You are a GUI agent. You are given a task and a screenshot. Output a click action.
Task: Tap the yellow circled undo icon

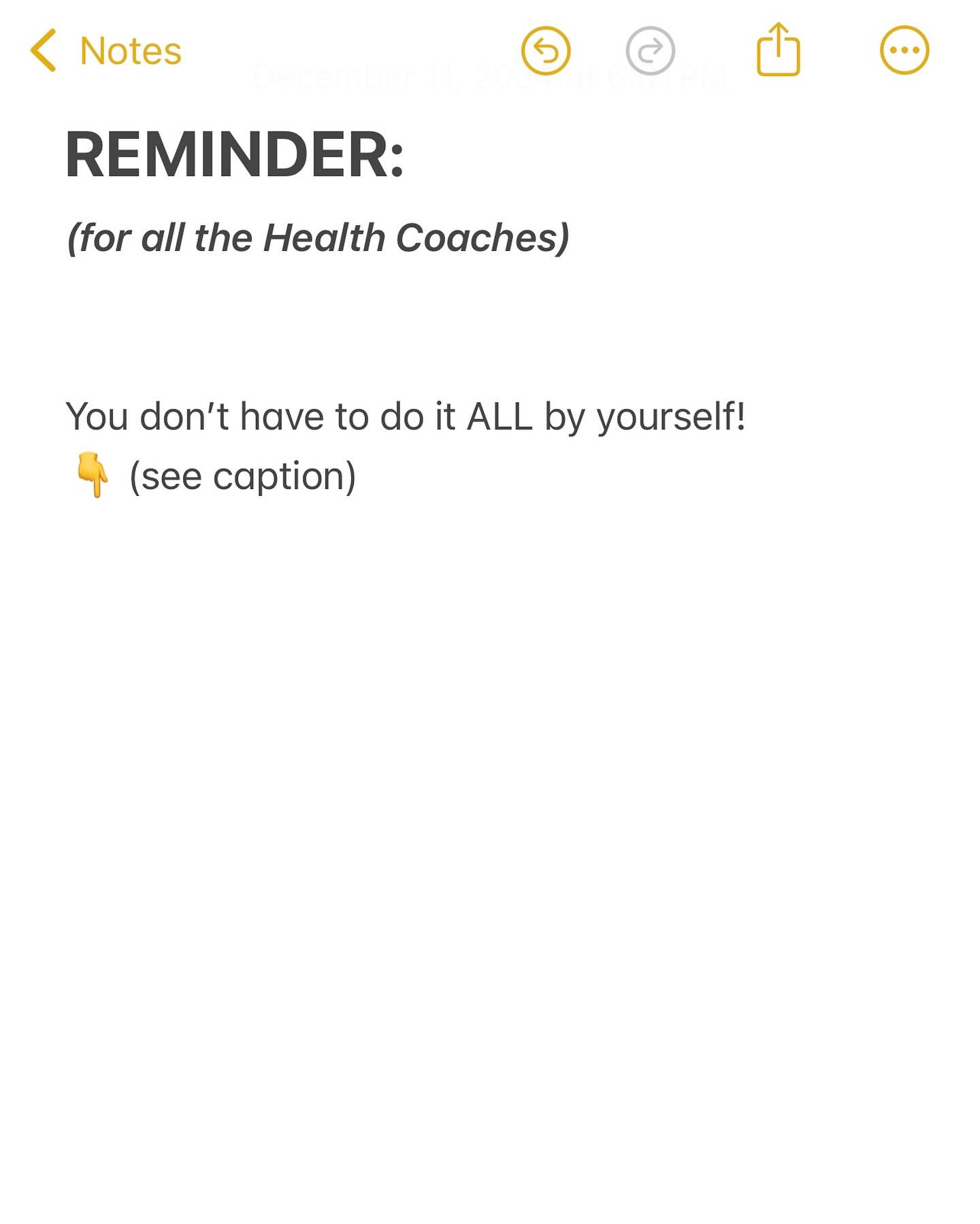(x=545, y=50)
